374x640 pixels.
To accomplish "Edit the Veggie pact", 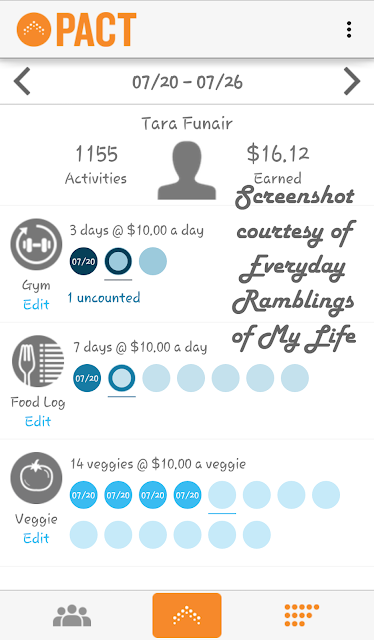I will click(36, 538).
